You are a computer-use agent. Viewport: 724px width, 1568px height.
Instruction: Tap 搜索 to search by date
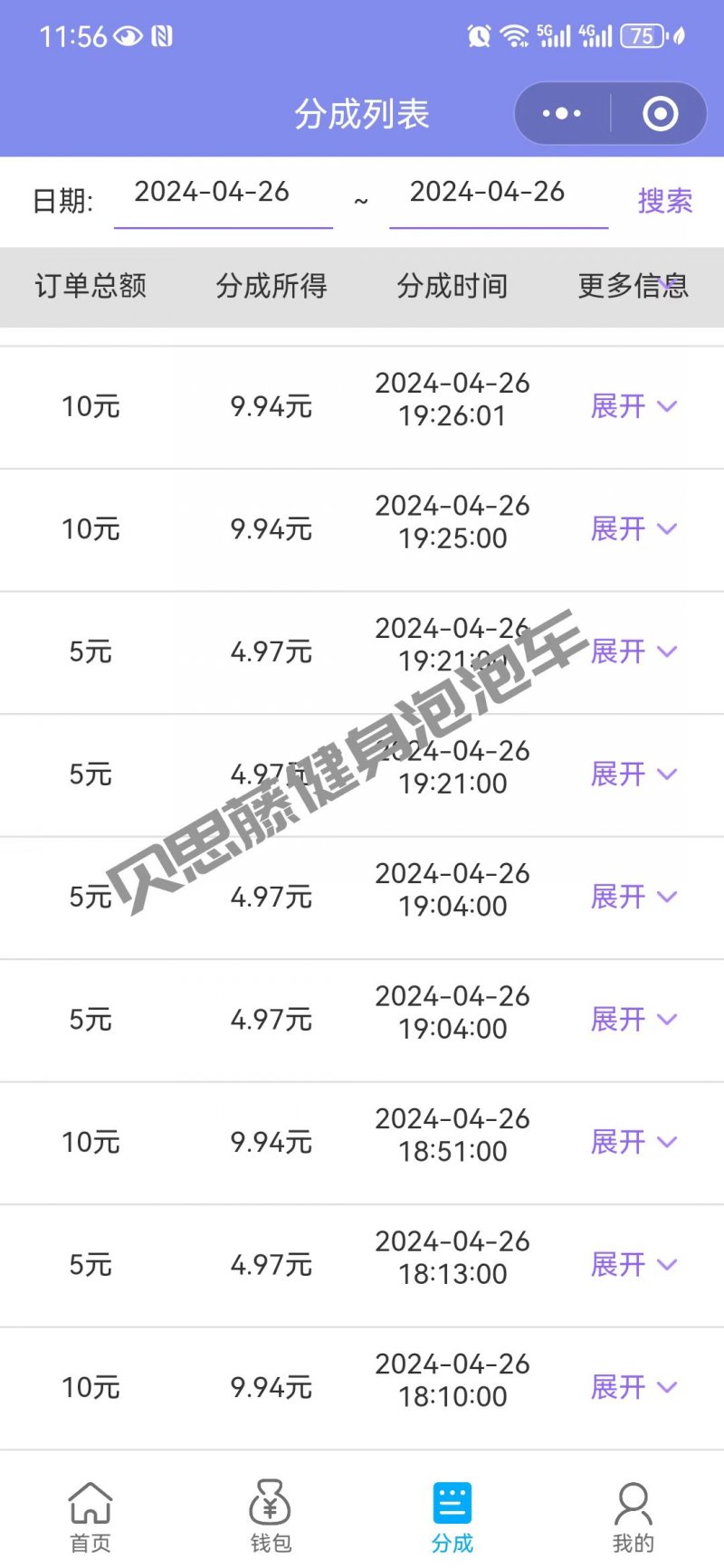click(x=664, y=201)
